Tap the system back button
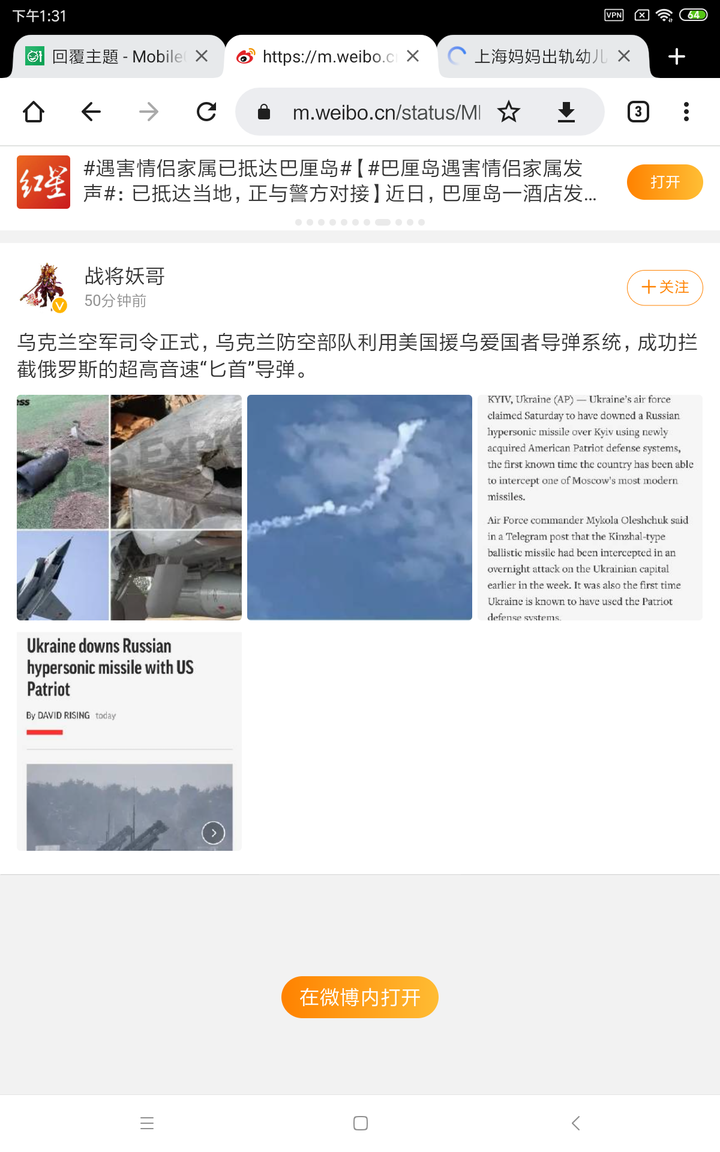Viewport: 720px width, 1152px height. tap(575, 1123)
